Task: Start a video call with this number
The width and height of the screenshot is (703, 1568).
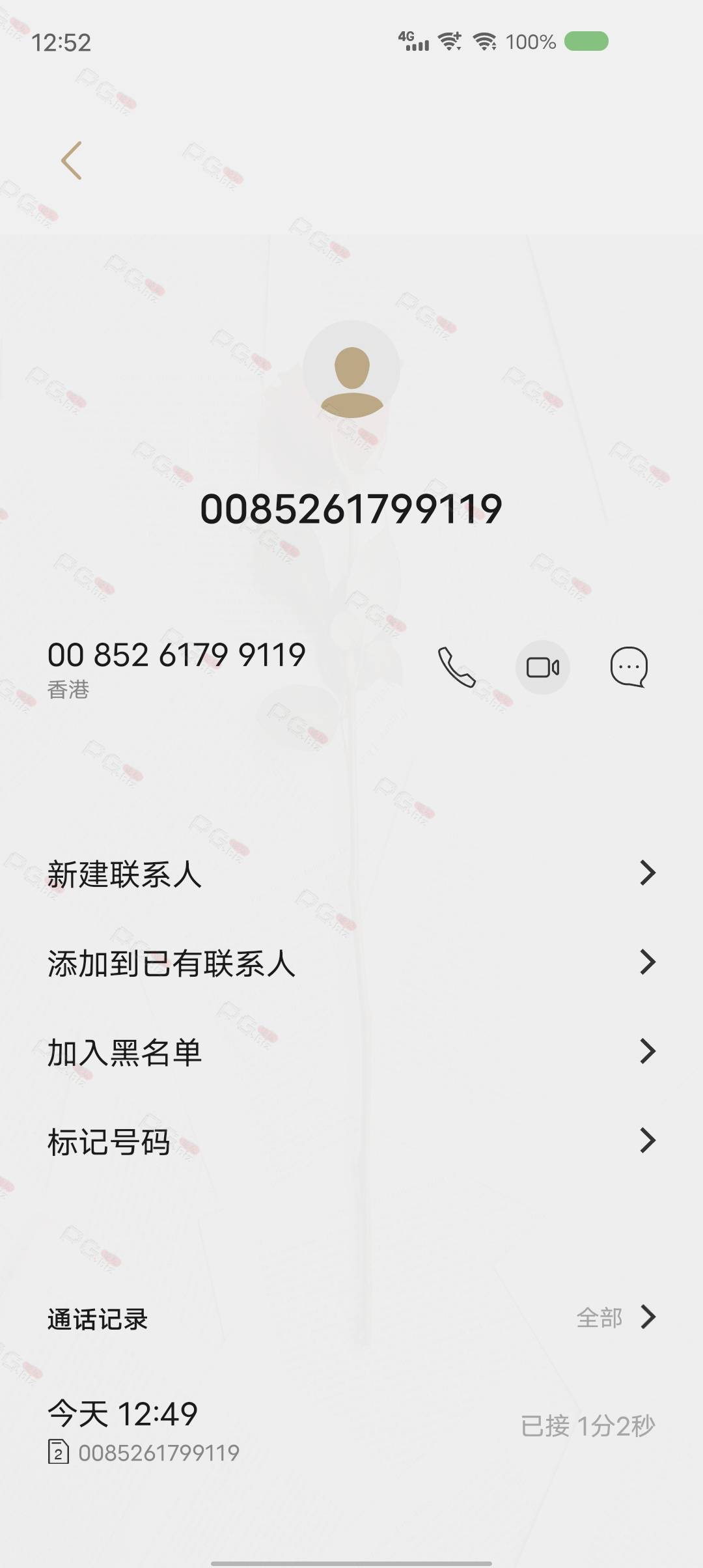Action: (543, 667)
